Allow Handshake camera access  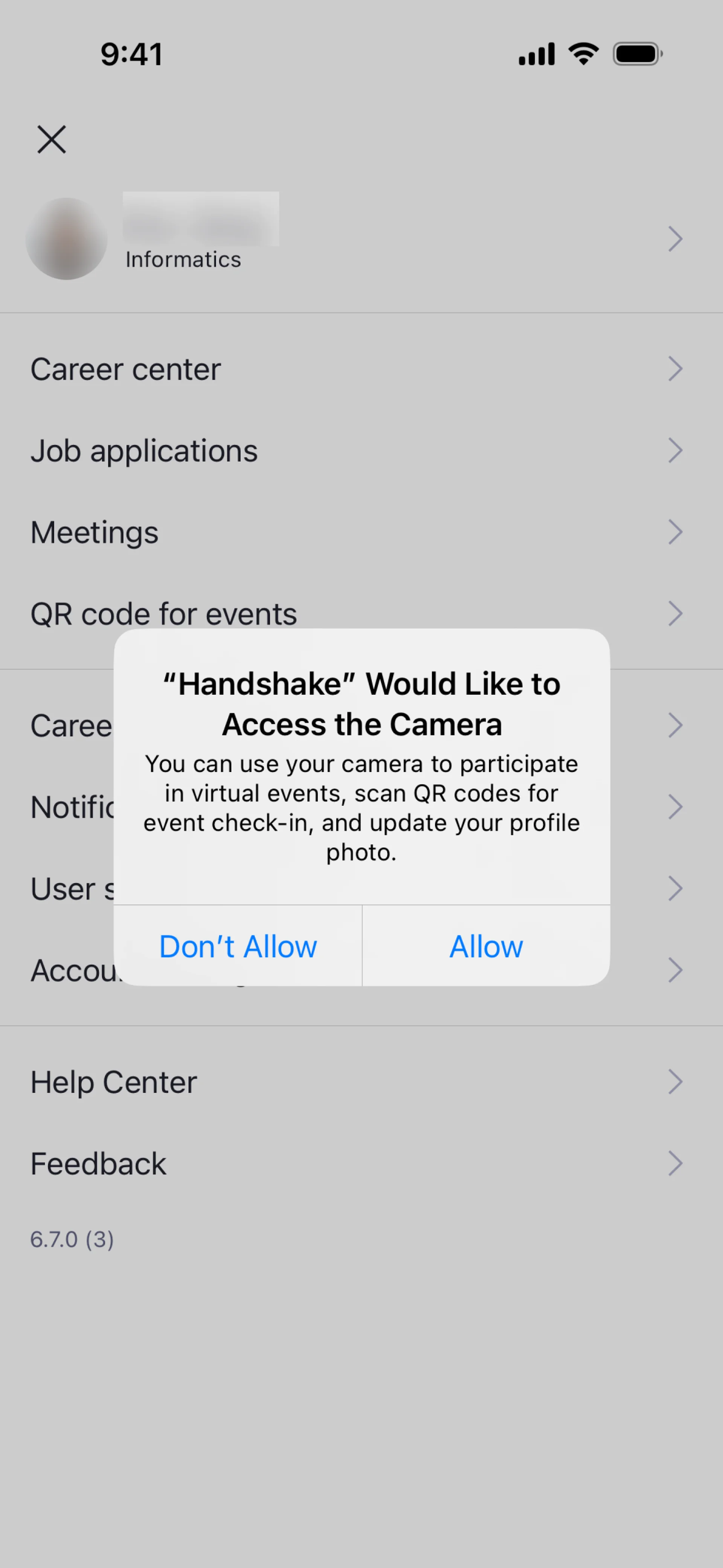486,946
